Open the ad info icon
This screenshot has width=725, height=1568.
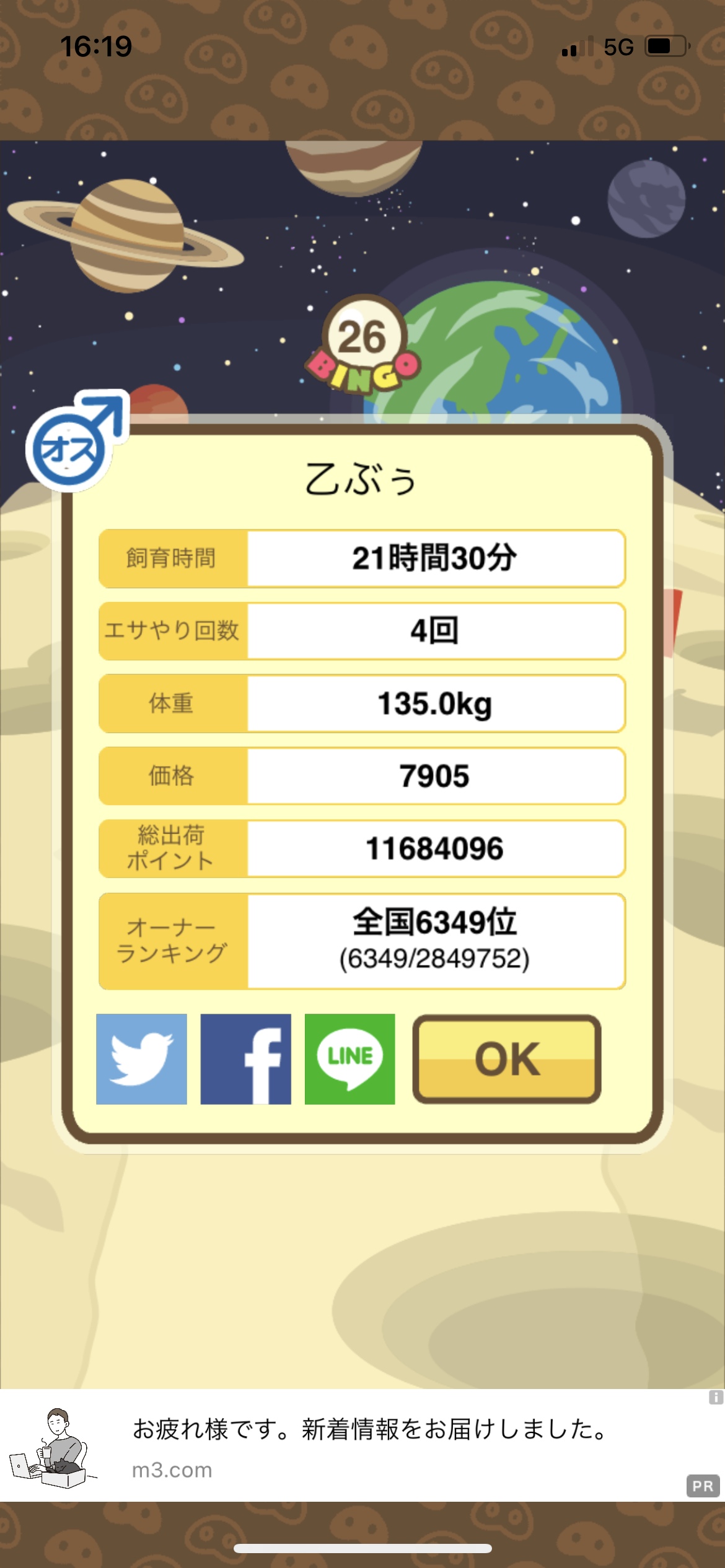click(x=716, y=1397)
